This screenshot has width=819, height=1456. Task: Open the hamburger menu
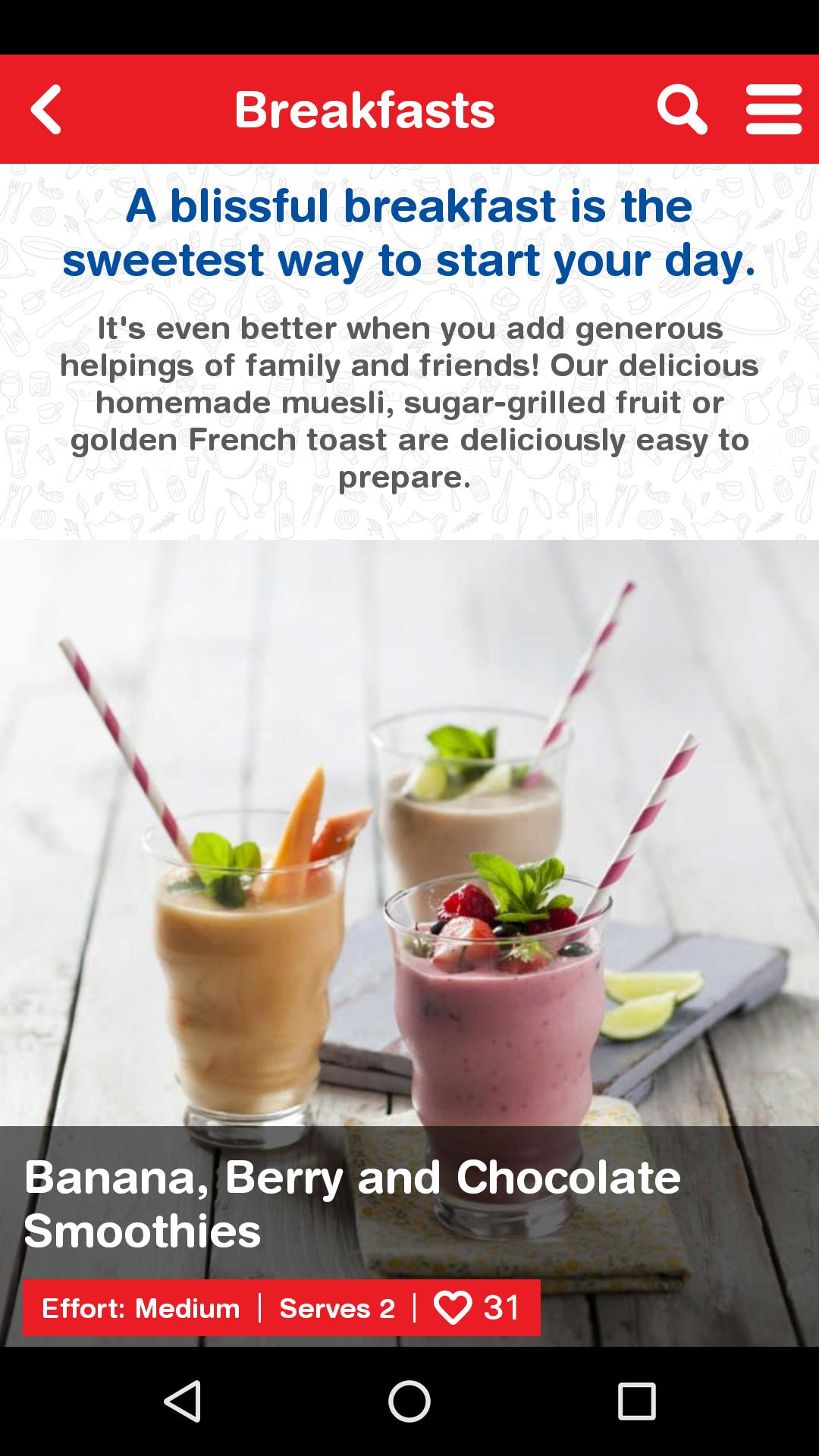773,110
